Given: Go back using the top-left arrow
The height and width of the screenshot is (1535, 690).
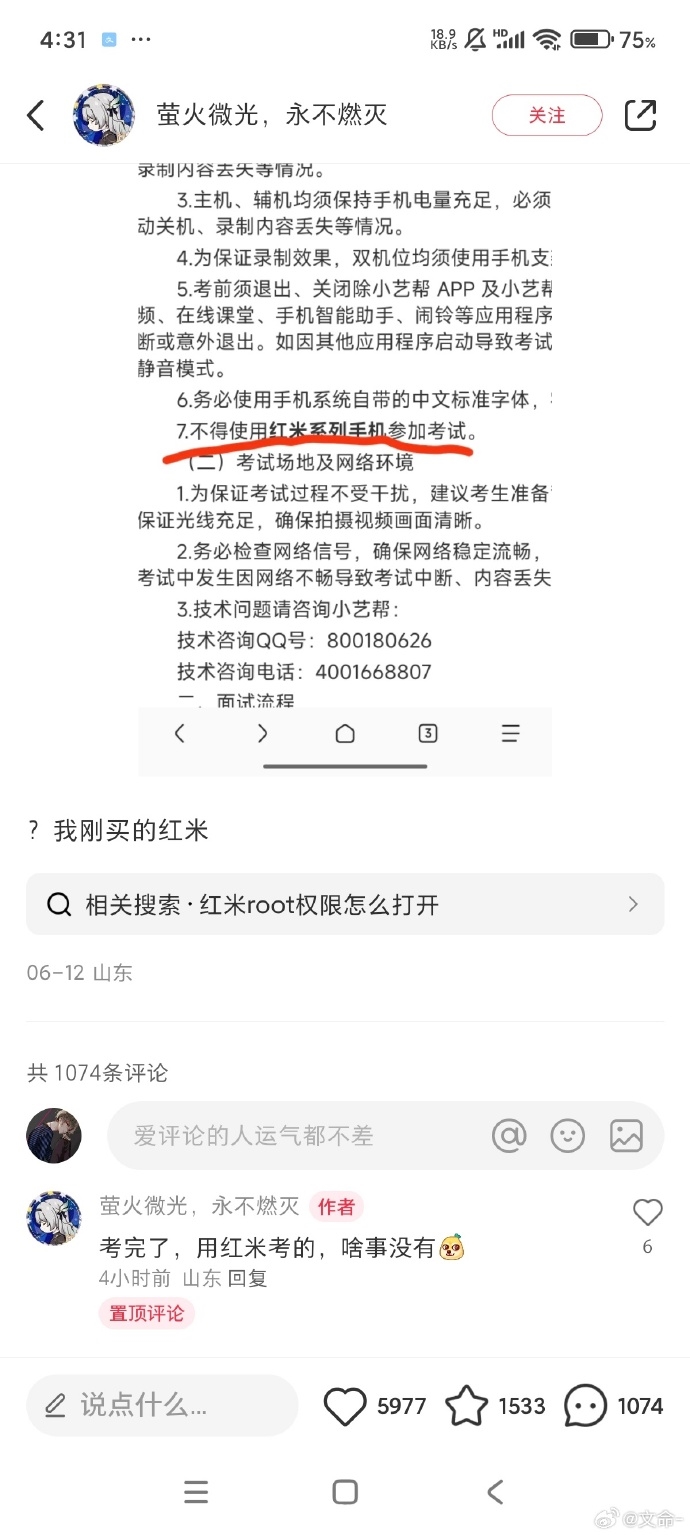Looking at the screenshot, I should [x=36, y=116].
